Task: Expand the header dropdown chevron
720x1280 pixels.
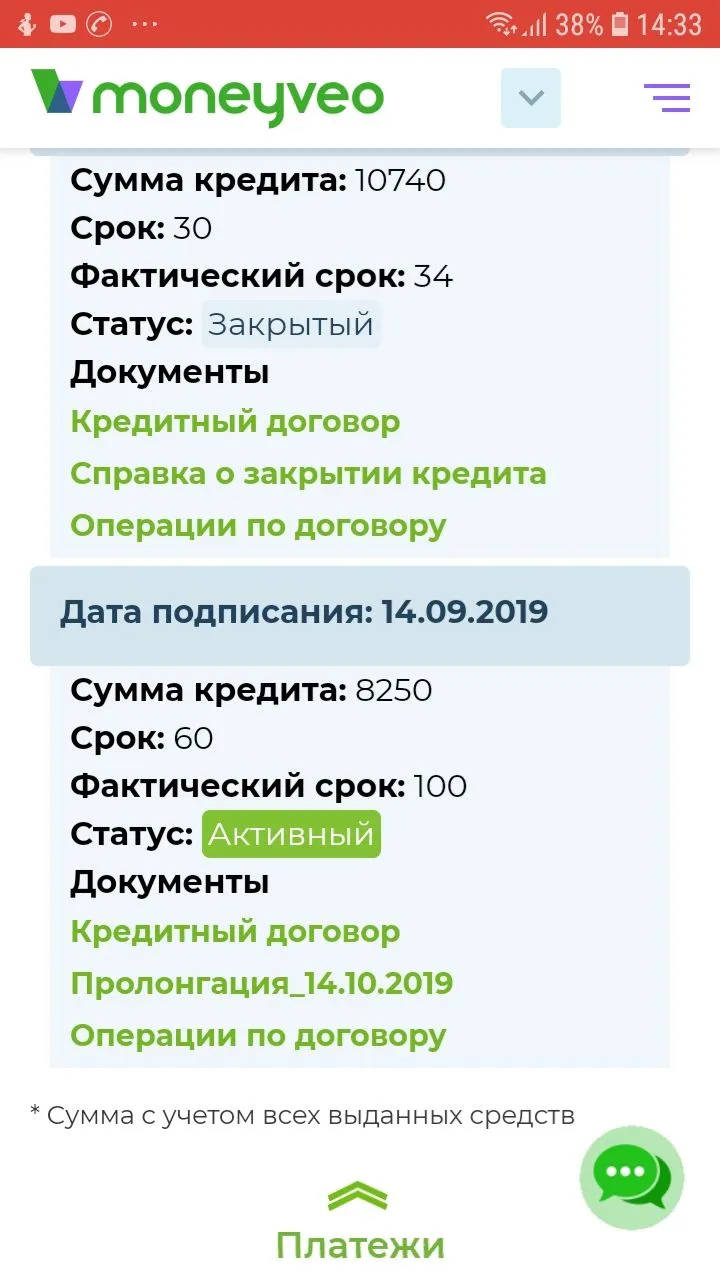Action: pos(531,98)
